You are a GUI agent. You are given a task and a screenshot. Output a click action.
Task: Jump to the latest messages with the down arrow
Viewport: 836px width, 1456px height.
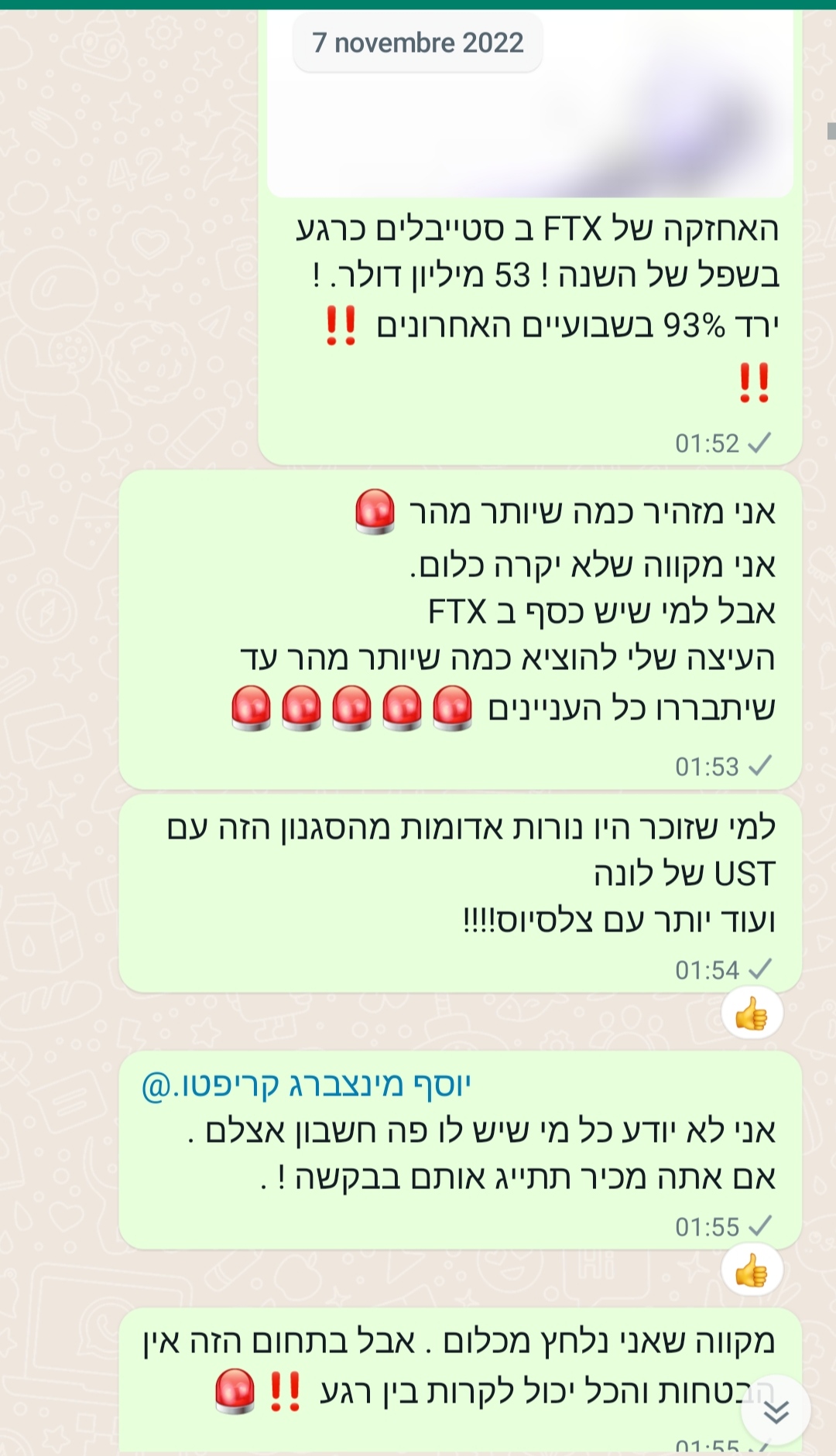pos(775,1412)
